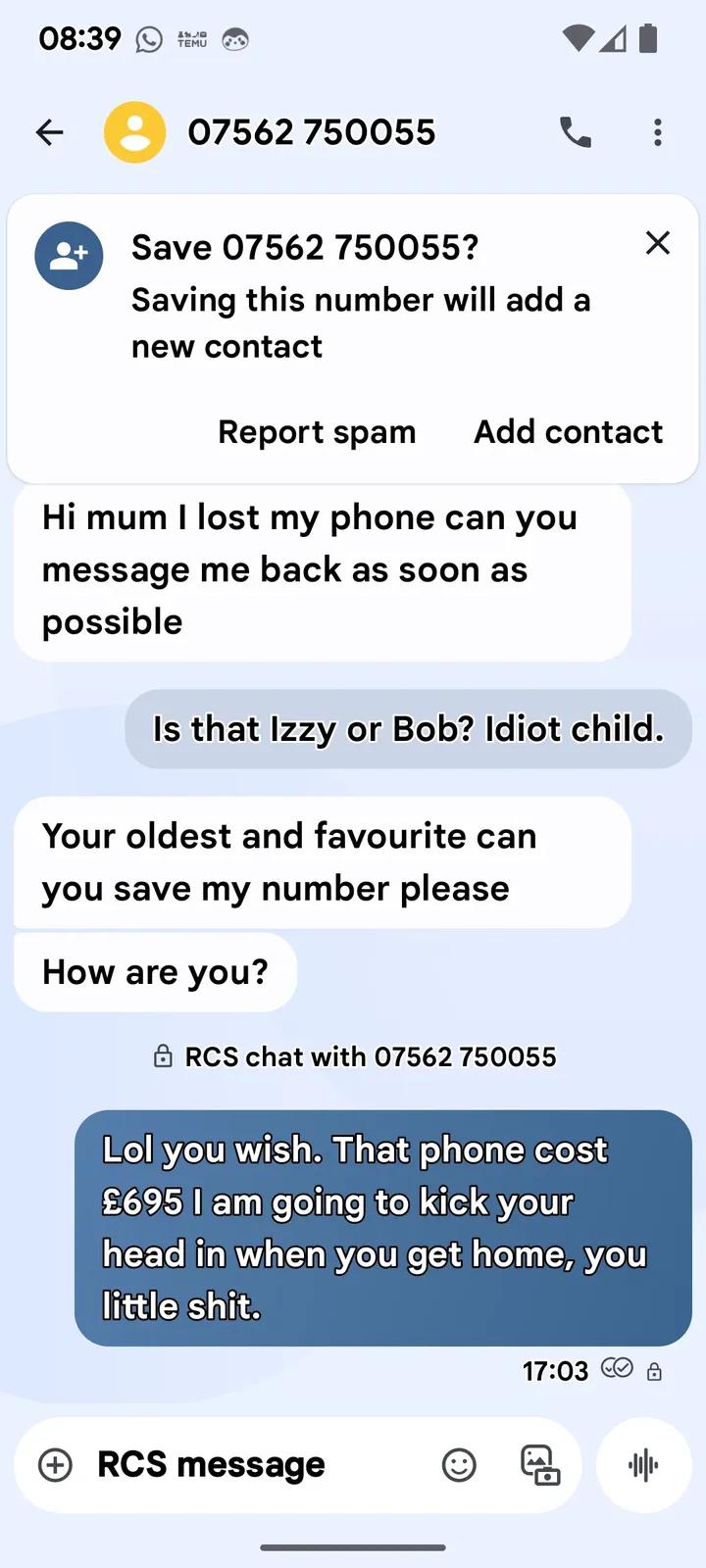
Task: Attach a photo from the gallery
Action: (x=539, y=1465)
